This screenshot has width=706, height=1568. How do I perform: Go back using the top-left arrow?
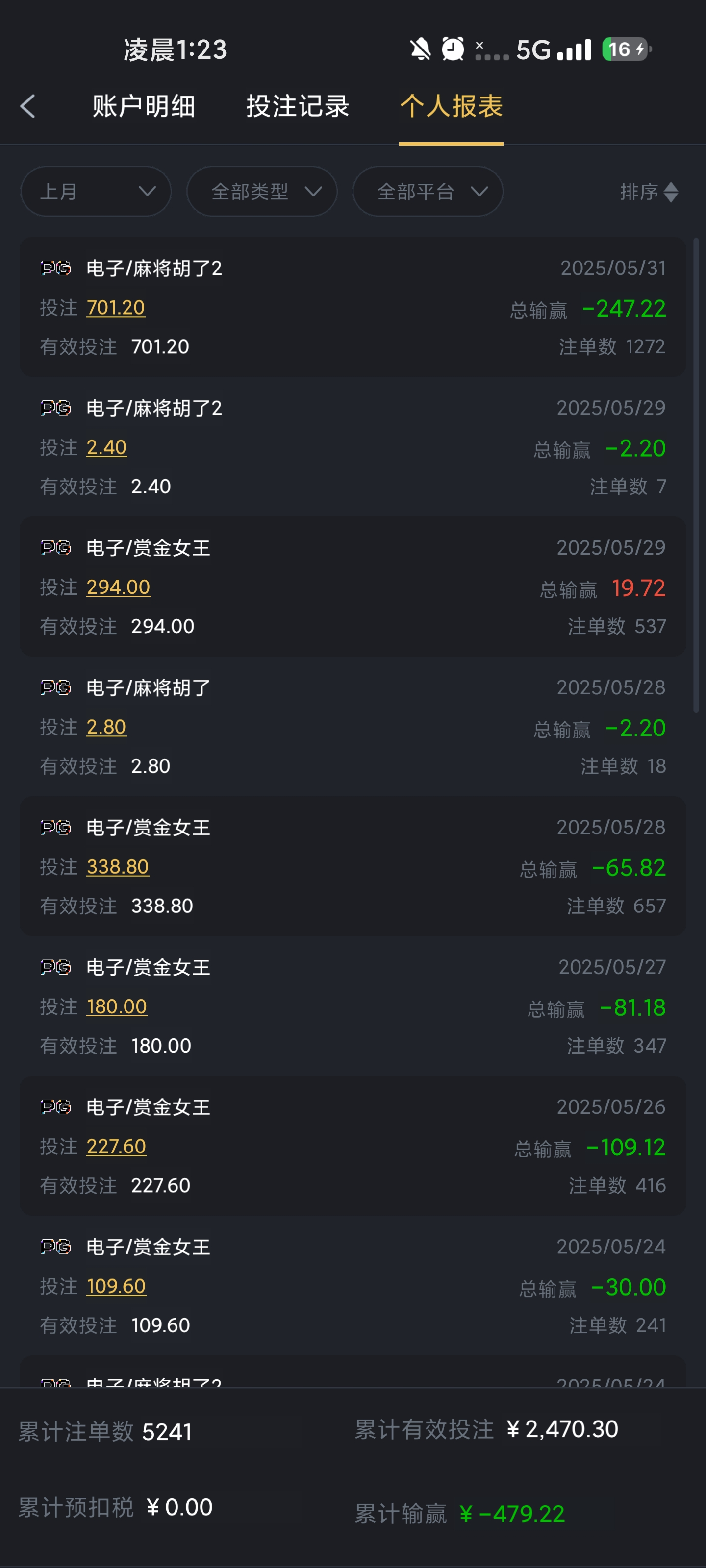click(28, 106)
